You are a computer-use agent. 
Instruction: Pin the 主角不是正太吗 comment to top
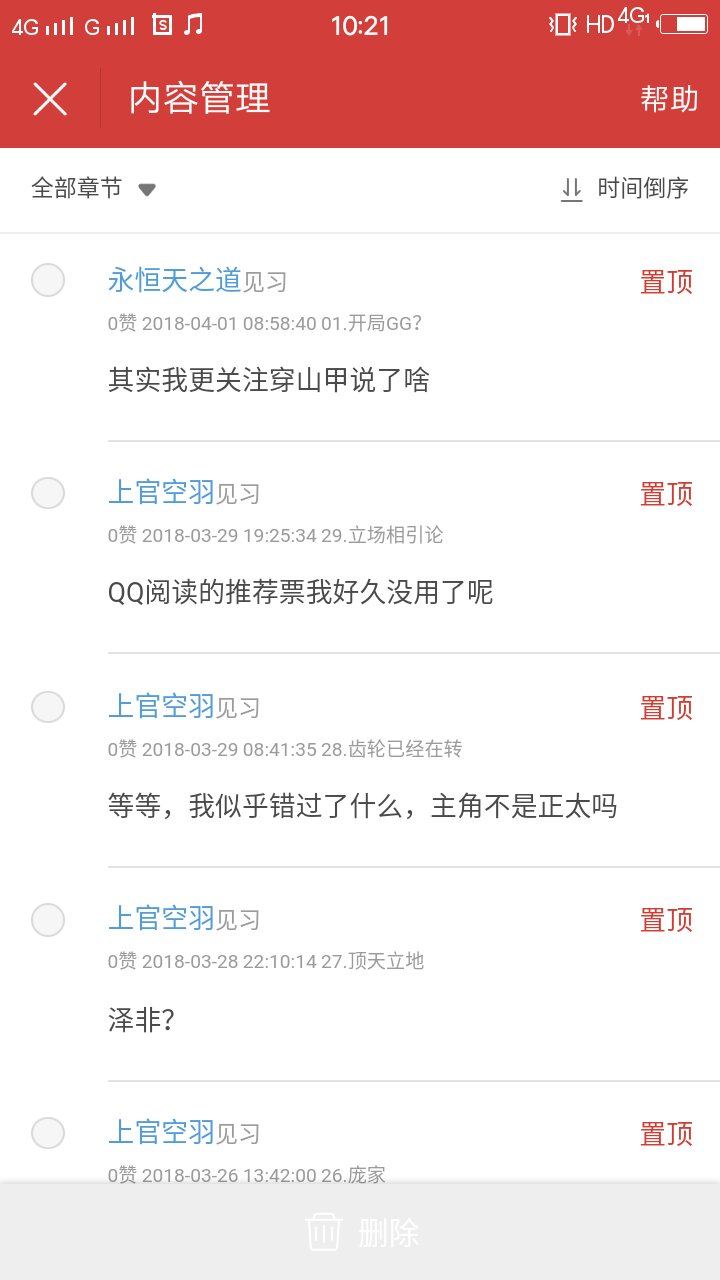[666, 708]
